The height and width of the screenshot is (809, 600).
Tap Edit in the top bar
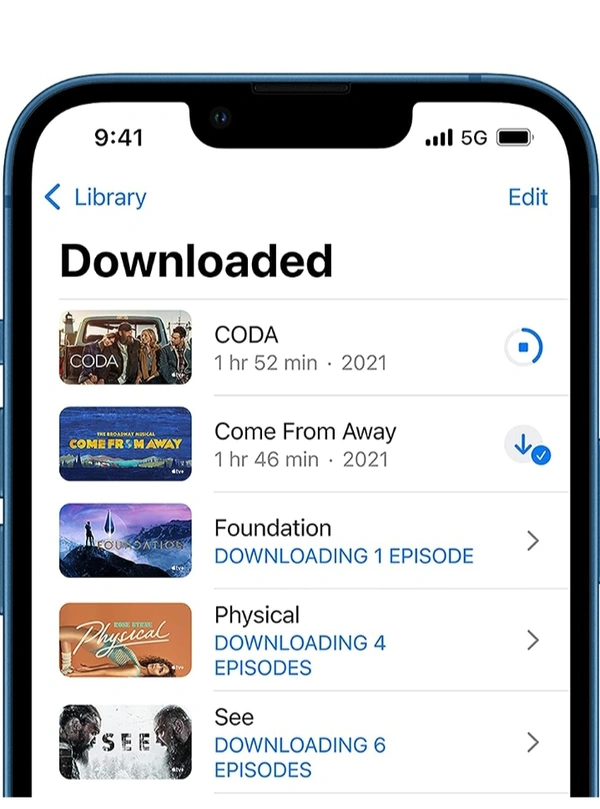click(527, 197)
